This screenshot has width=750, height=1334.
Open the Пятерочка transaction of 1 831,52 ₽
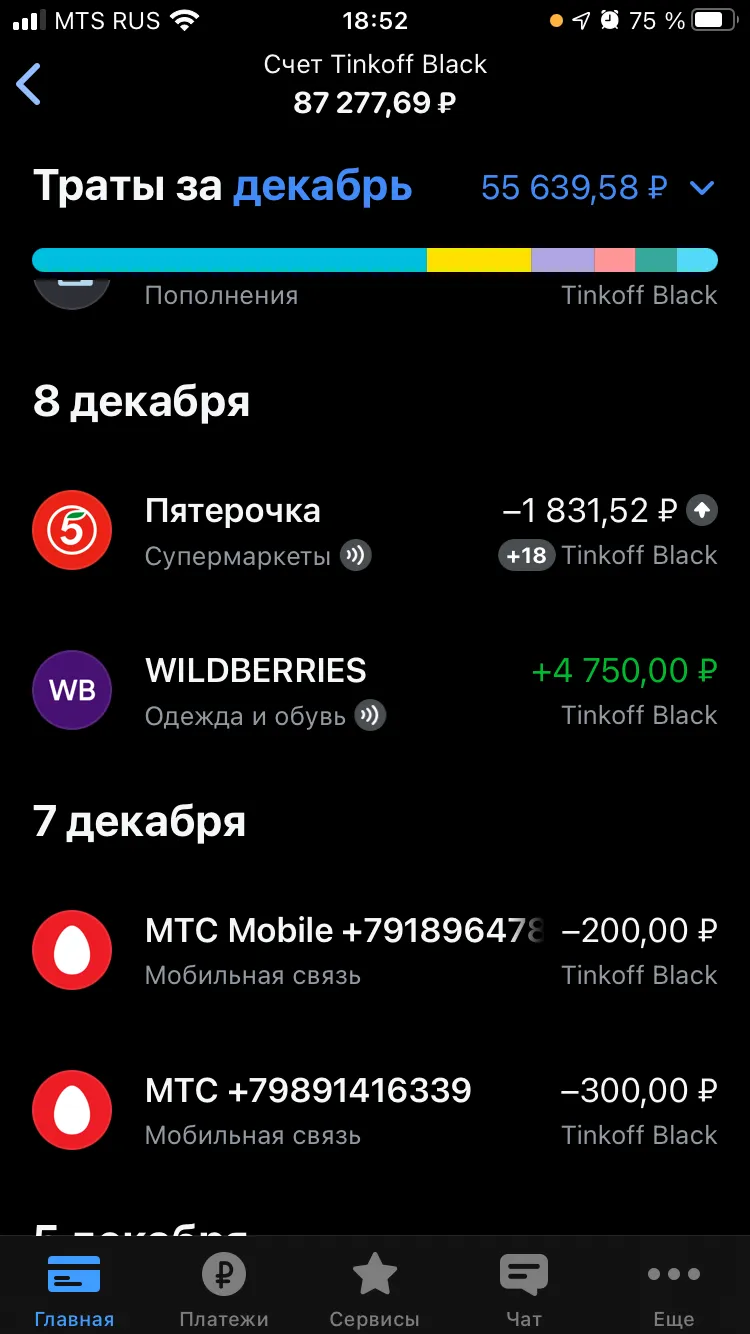click(375, 530)
